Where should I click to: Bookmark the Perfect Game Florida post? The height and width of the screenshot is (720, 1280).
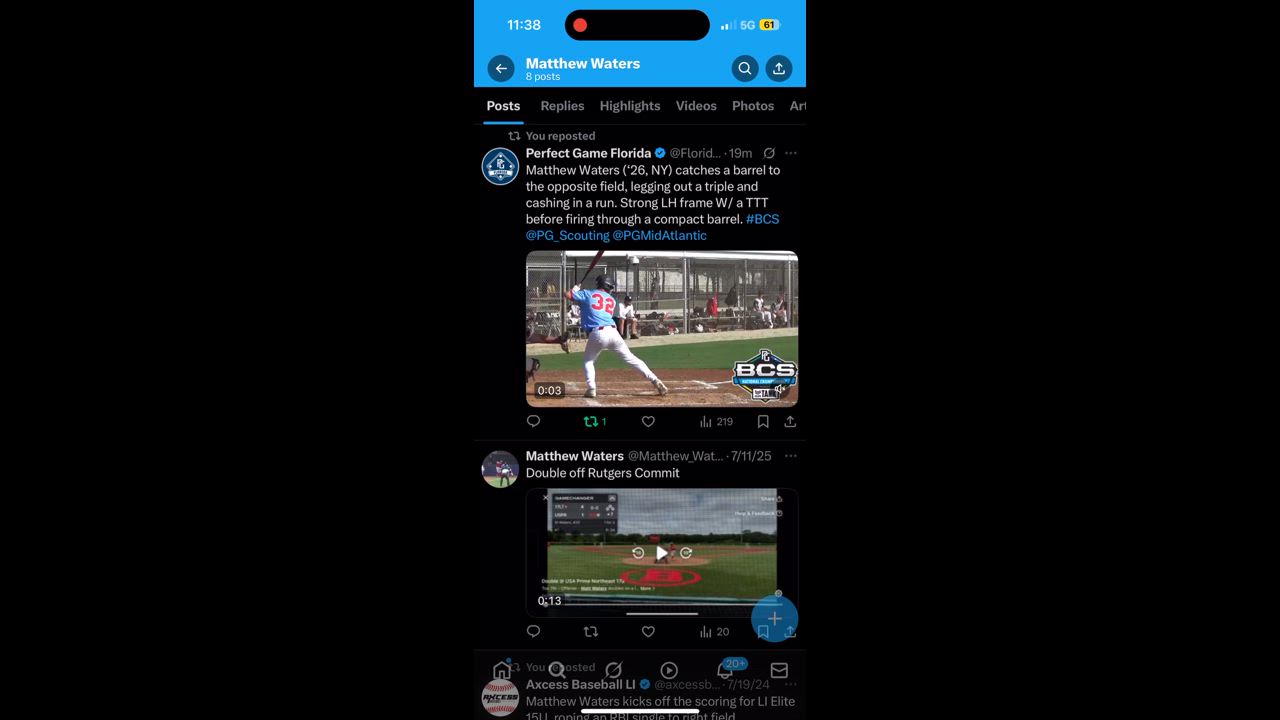pos(763,422)
